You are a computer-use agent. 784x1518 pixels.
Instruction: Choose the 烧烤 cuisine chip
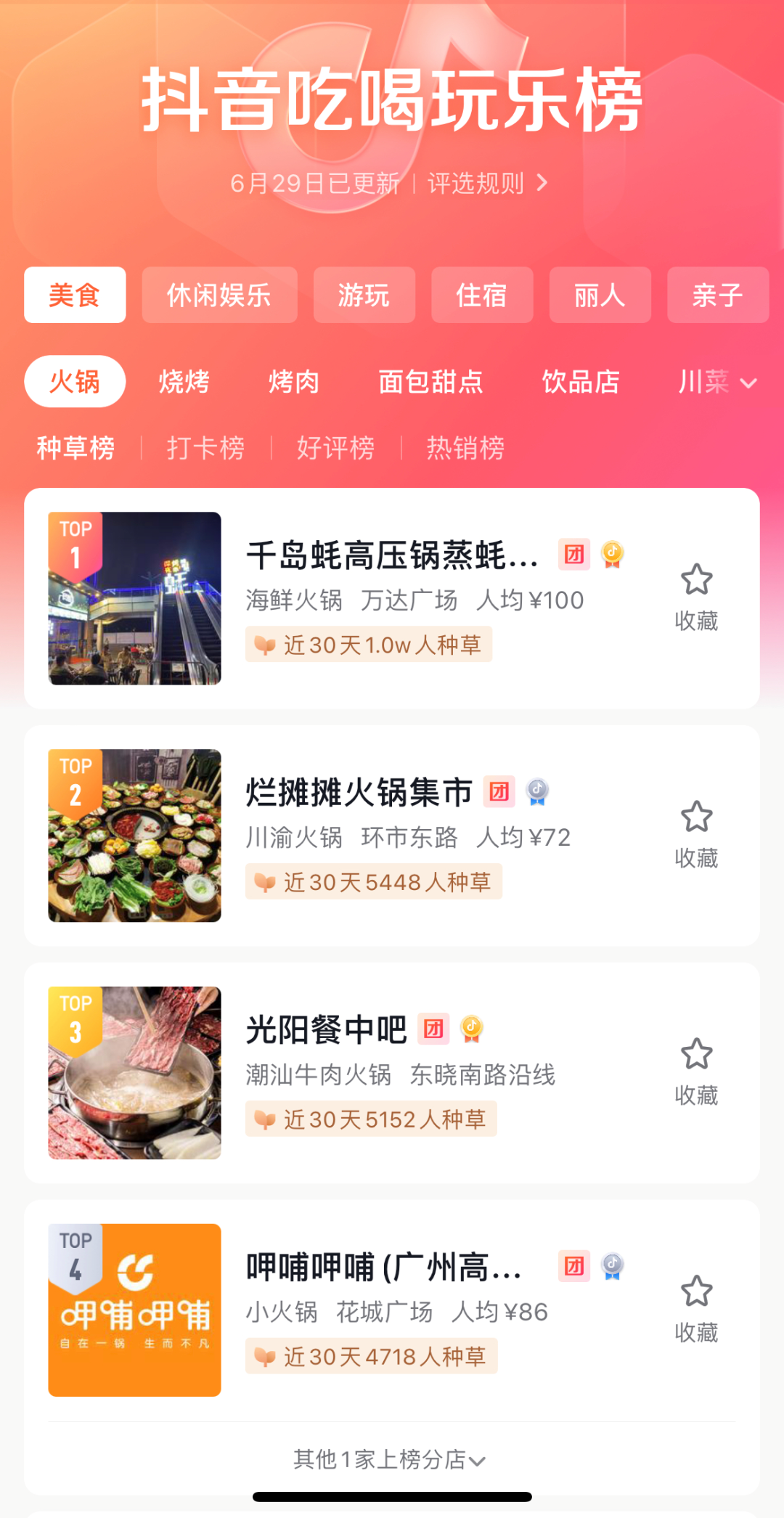pyautogui.click(x=184, y=382)
